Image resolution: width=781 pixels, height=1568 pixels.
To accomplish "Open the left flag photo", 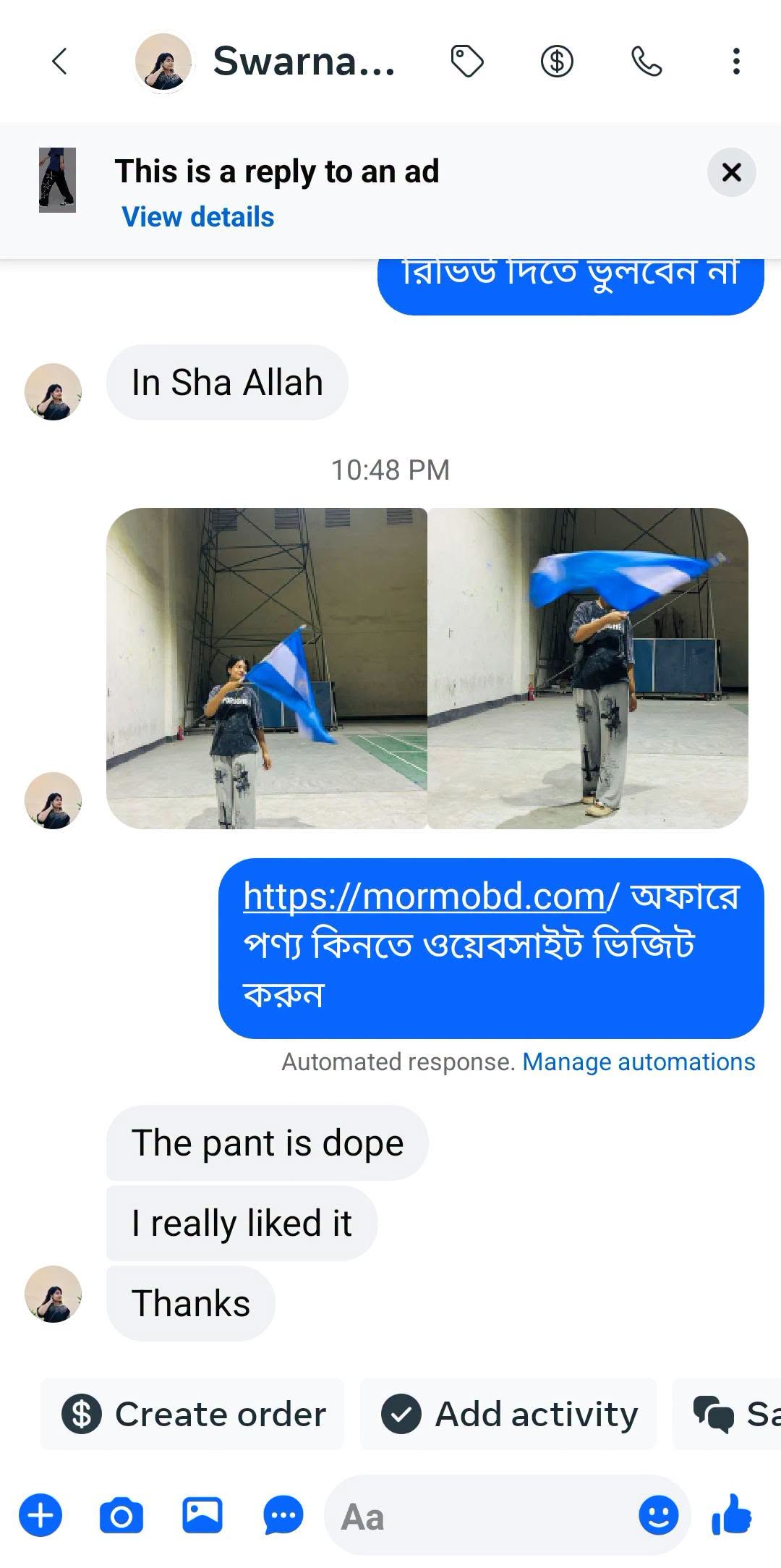I will [x=267, y=668].
